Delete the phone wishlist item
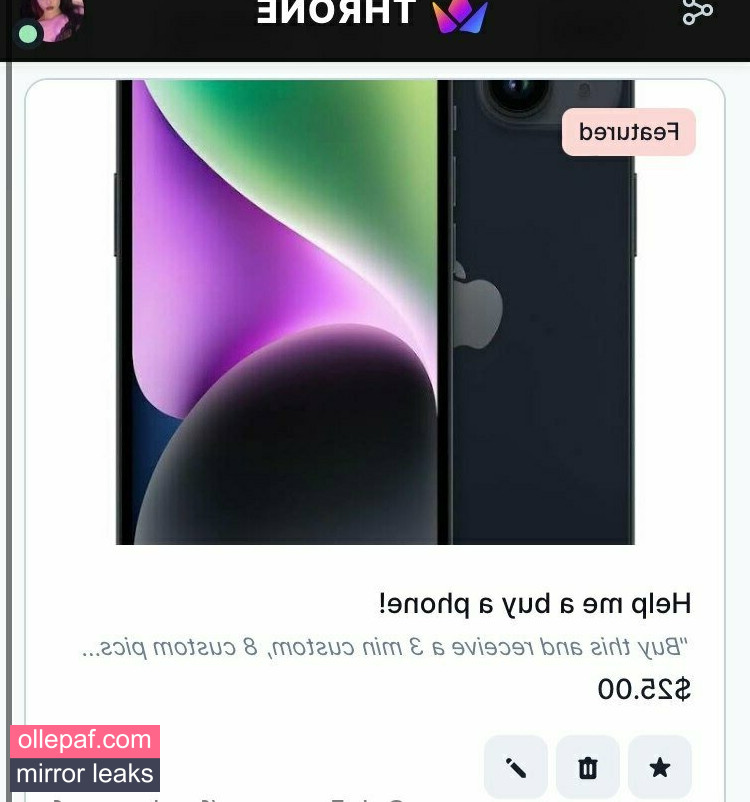The image size is (750, 802). coord(588,767)
